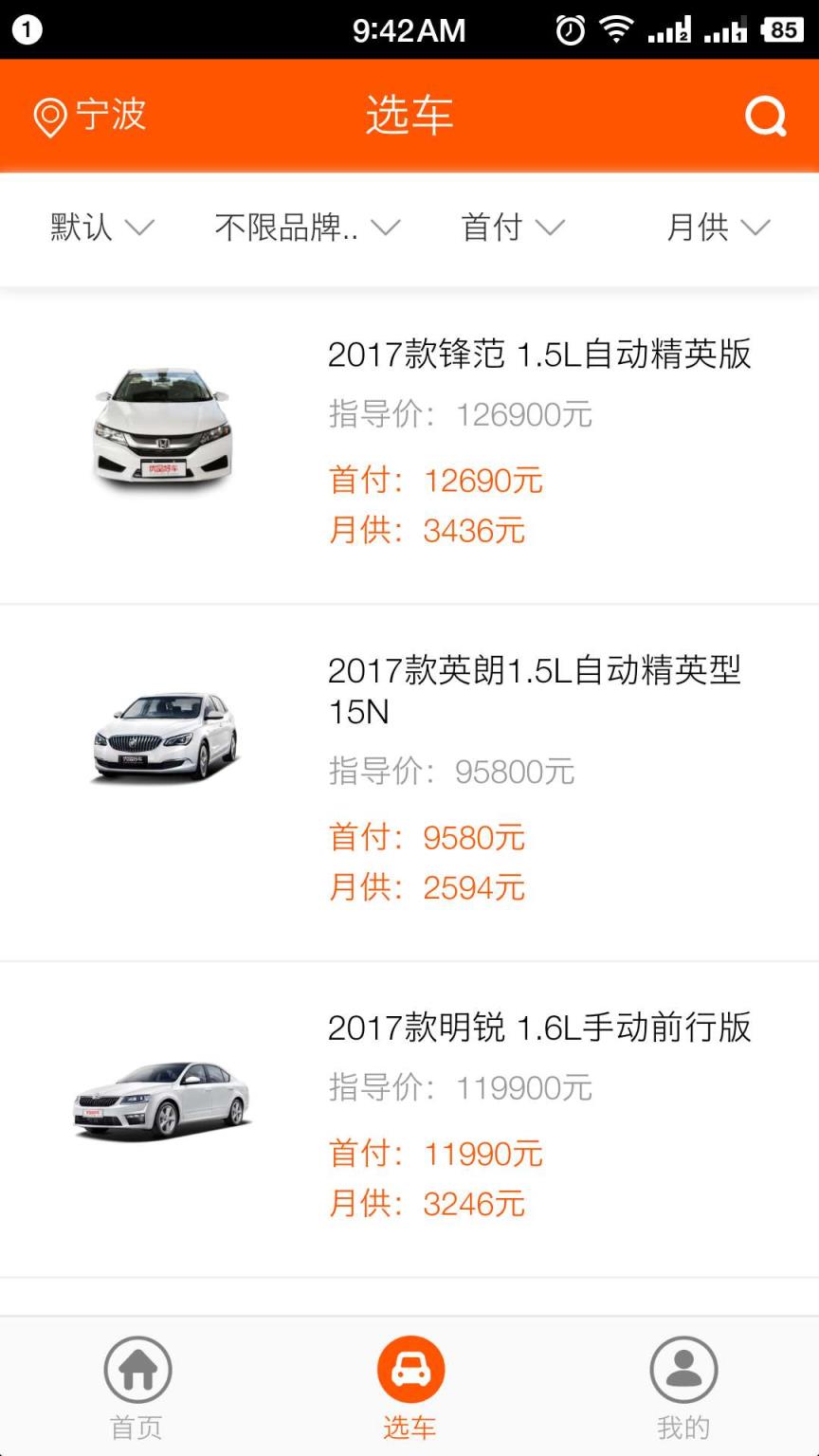Image resolution: width=819 pixels, height=1456 pixels.
Task: Tap the white Honda 锋范 car thumbnail
Action: 161,431
